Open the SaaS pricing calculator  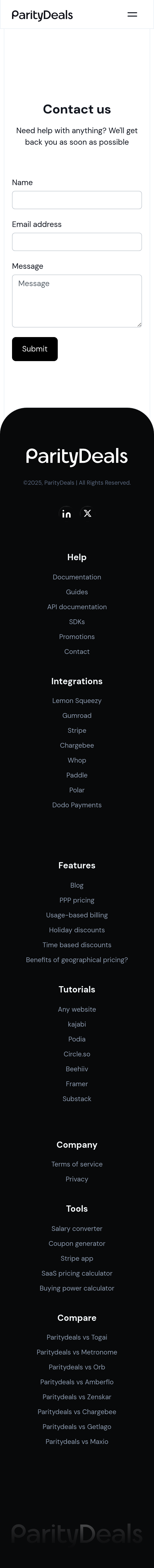click(x=77, y=1273)
